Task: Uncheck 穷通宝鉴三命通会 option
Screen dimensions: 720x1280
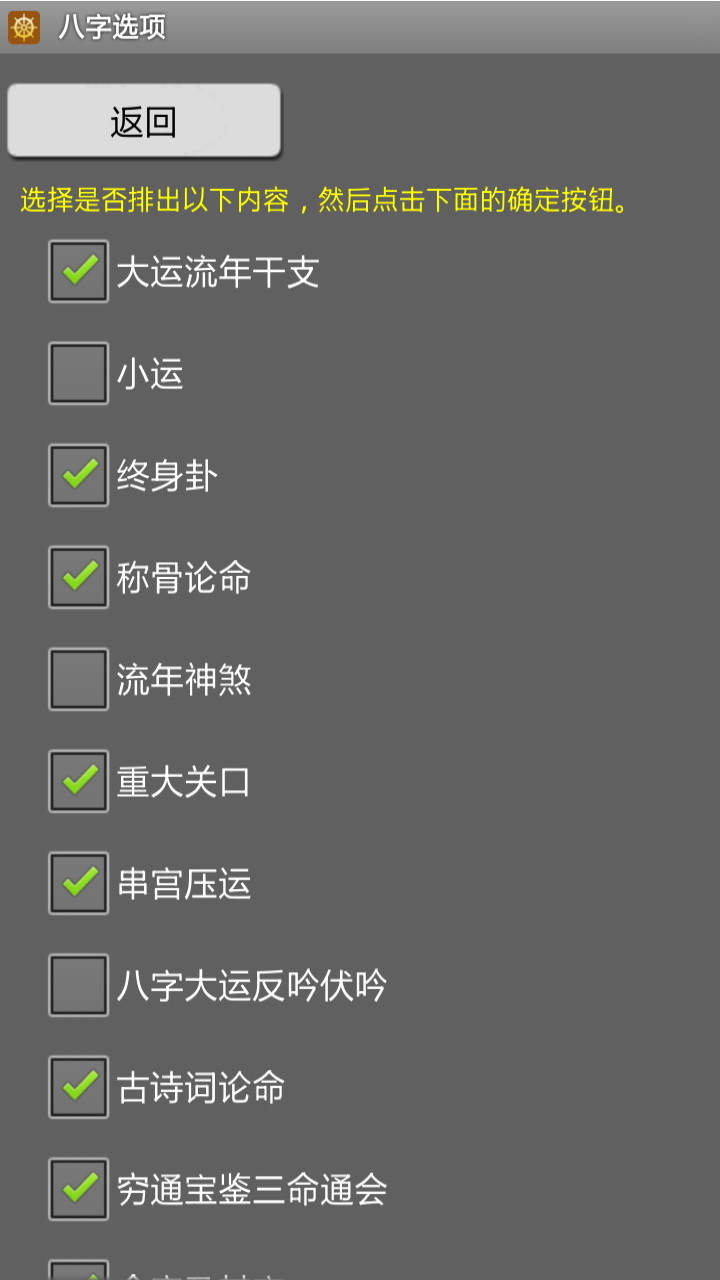Action: coord(79,1189)
